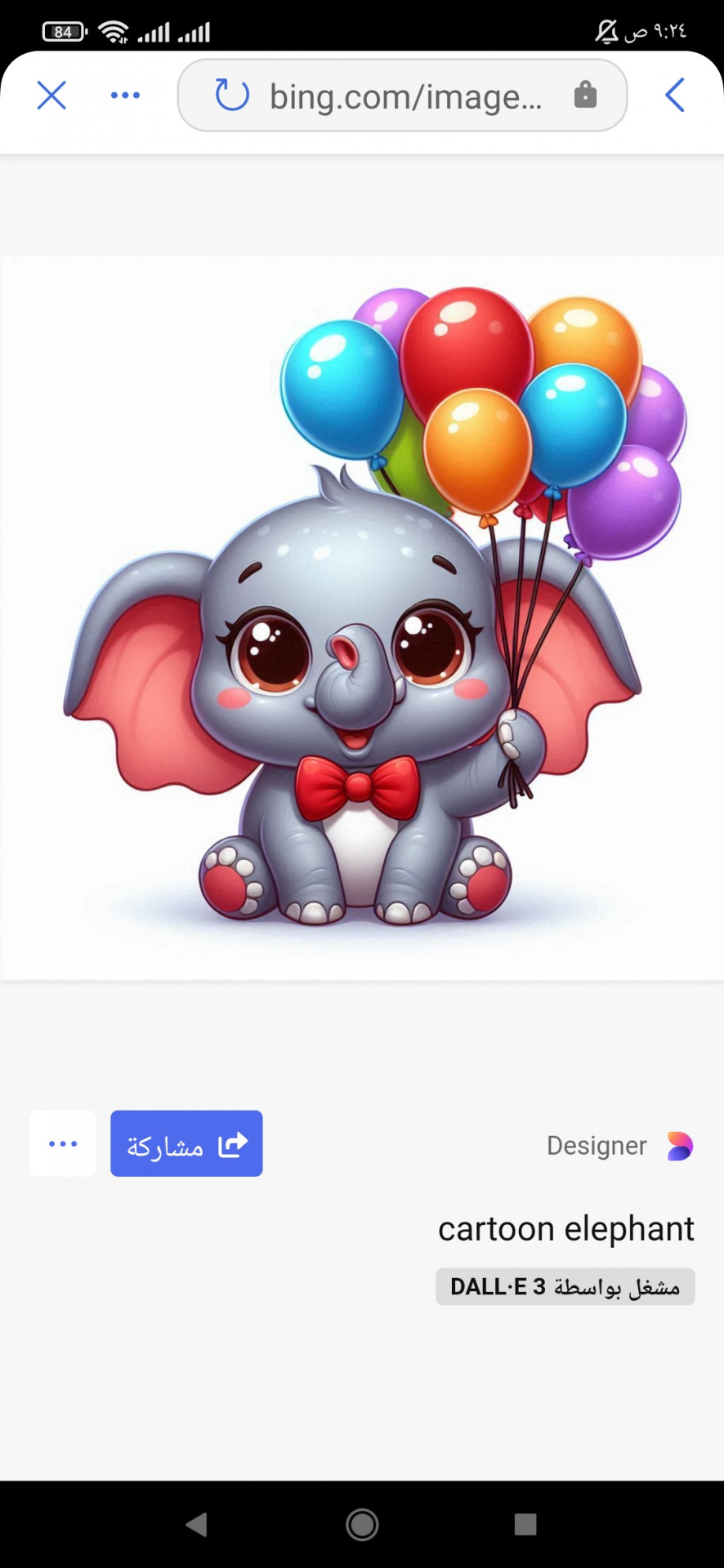Open the Designer link

point(619,1146)
